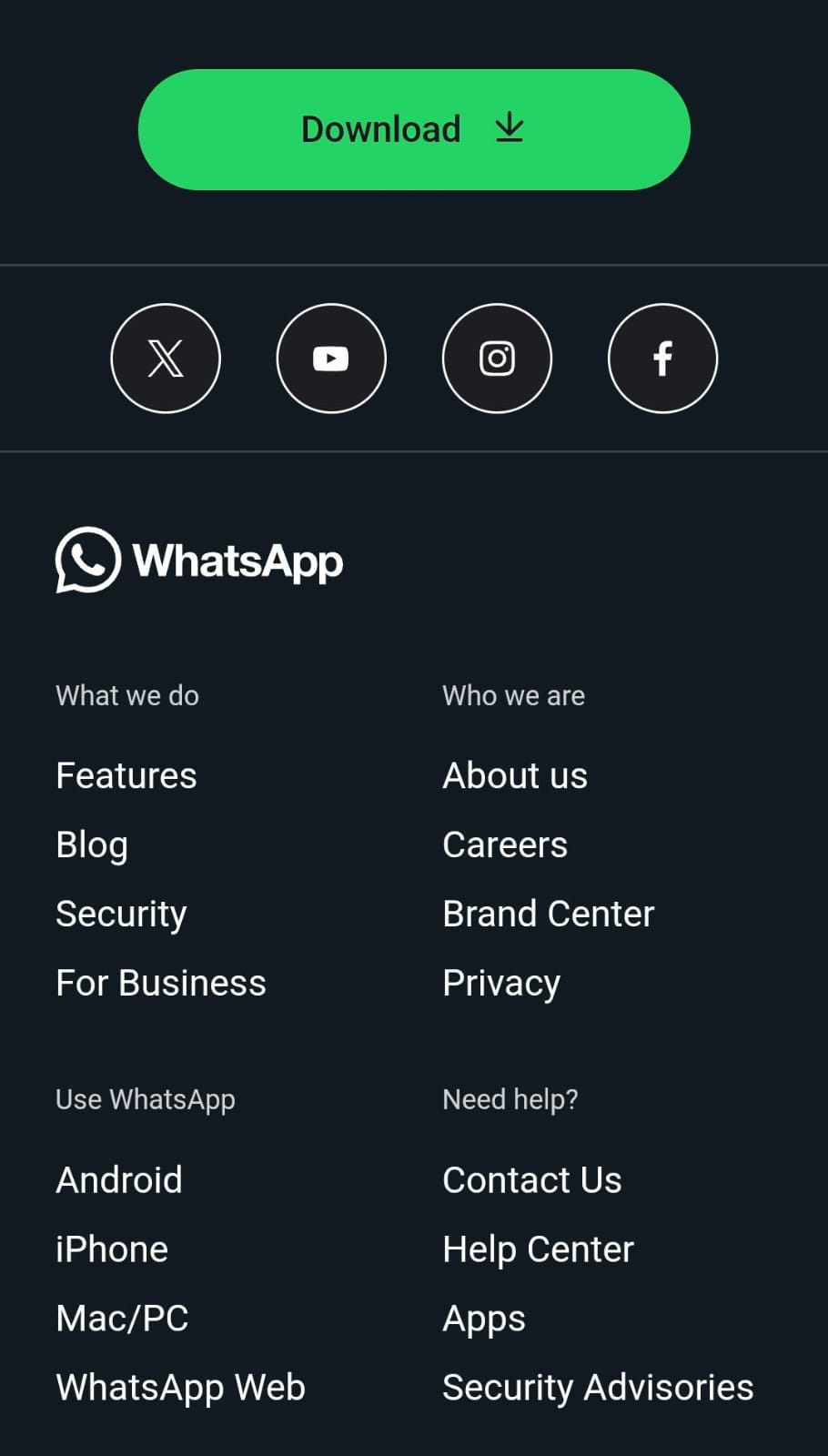Viewport: 828px width, 1456px height.
Task: Select the For Business link
Action: tap(161, 983)
